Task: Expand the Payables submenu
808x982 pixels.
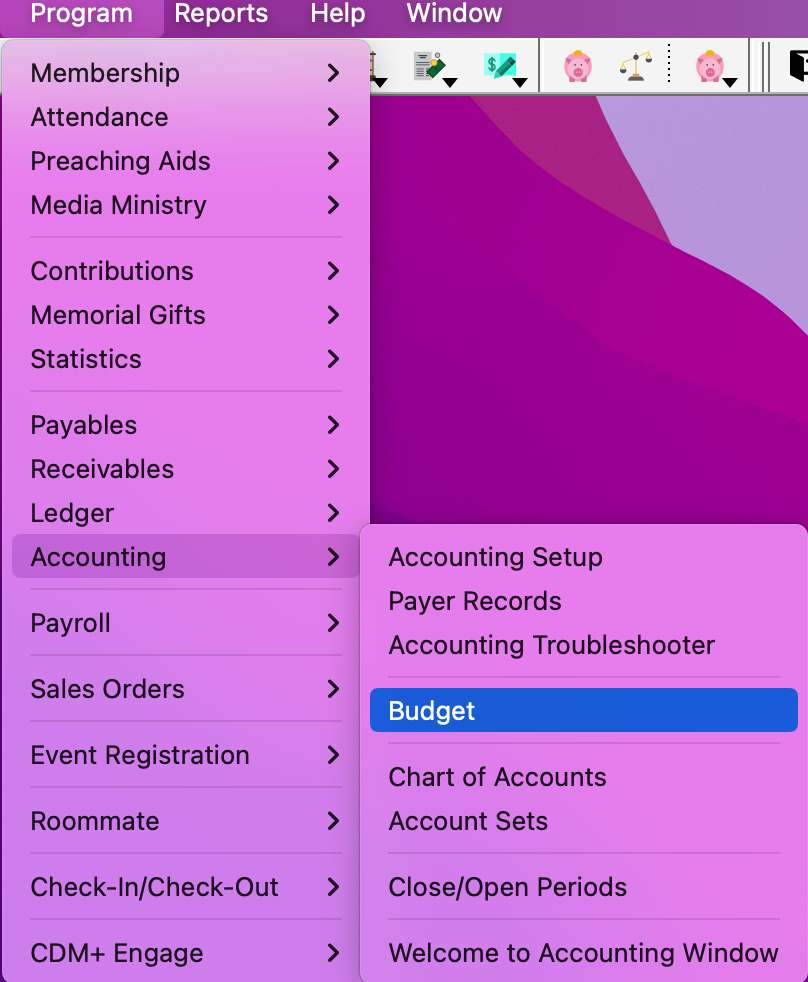Action: 84,425
